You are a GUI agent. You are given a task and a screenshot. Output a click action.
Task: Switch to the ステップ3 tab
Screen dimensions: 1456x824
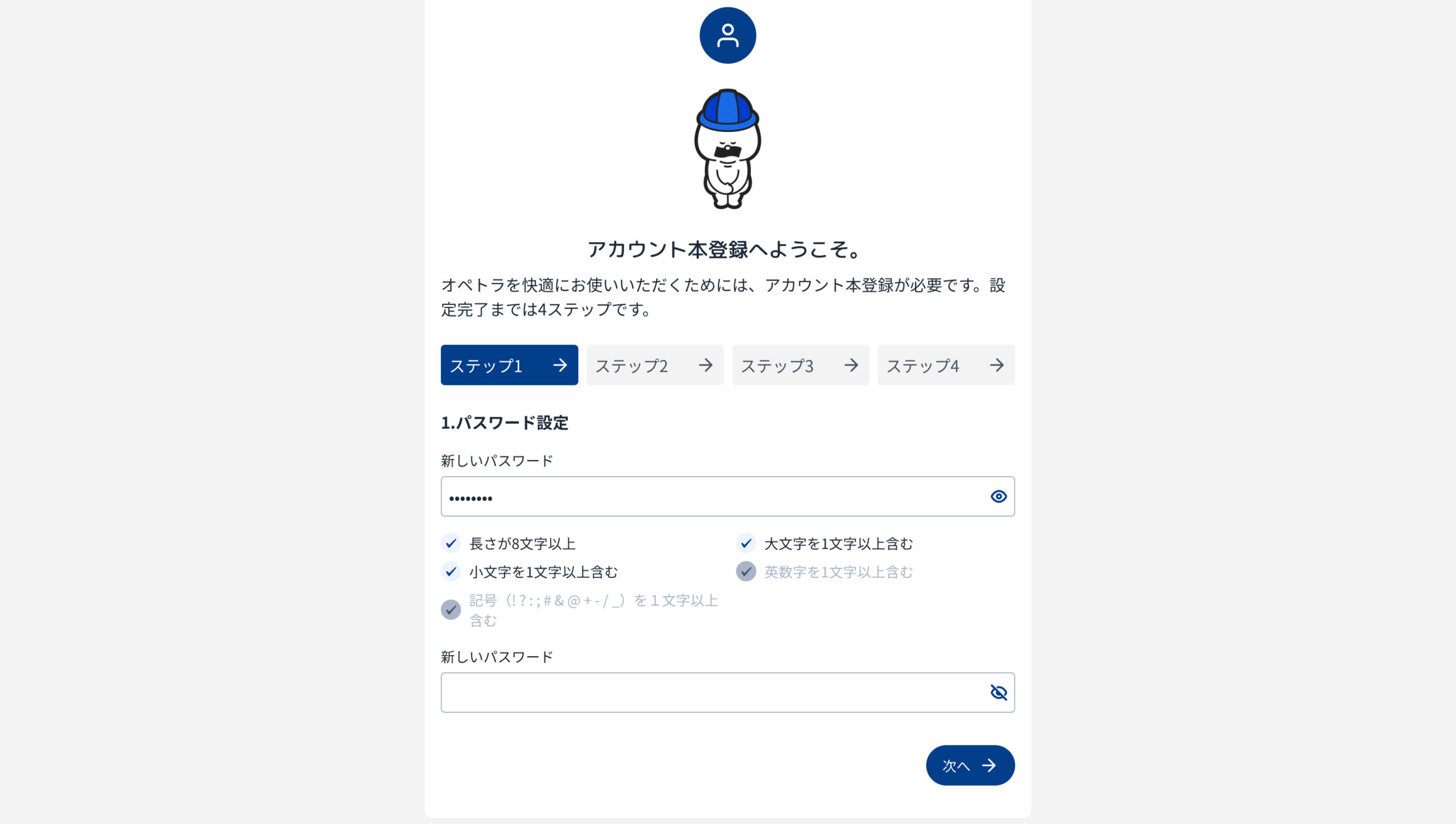pos(800,365)
